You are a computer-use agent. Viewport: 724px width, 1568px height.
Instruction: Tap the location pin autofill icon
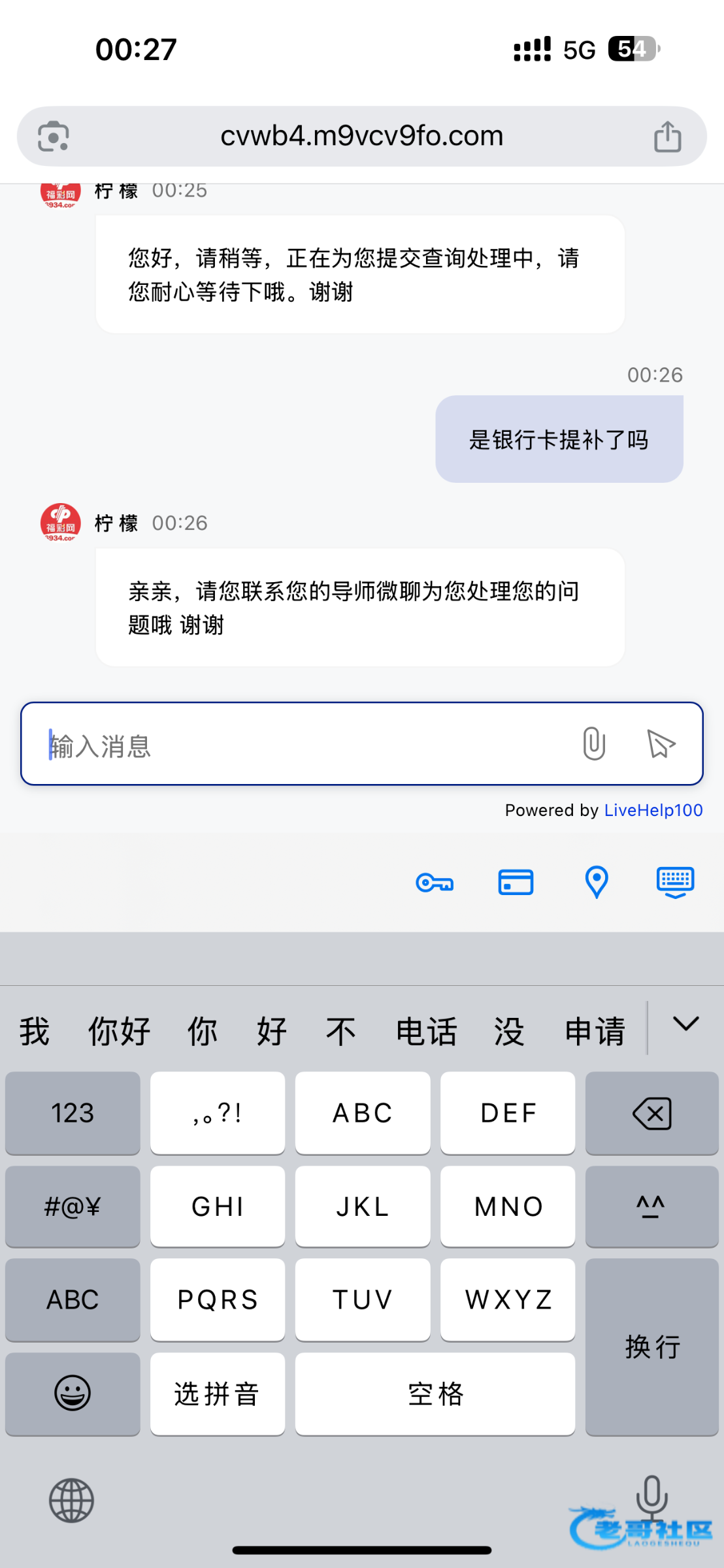[596, 882]
